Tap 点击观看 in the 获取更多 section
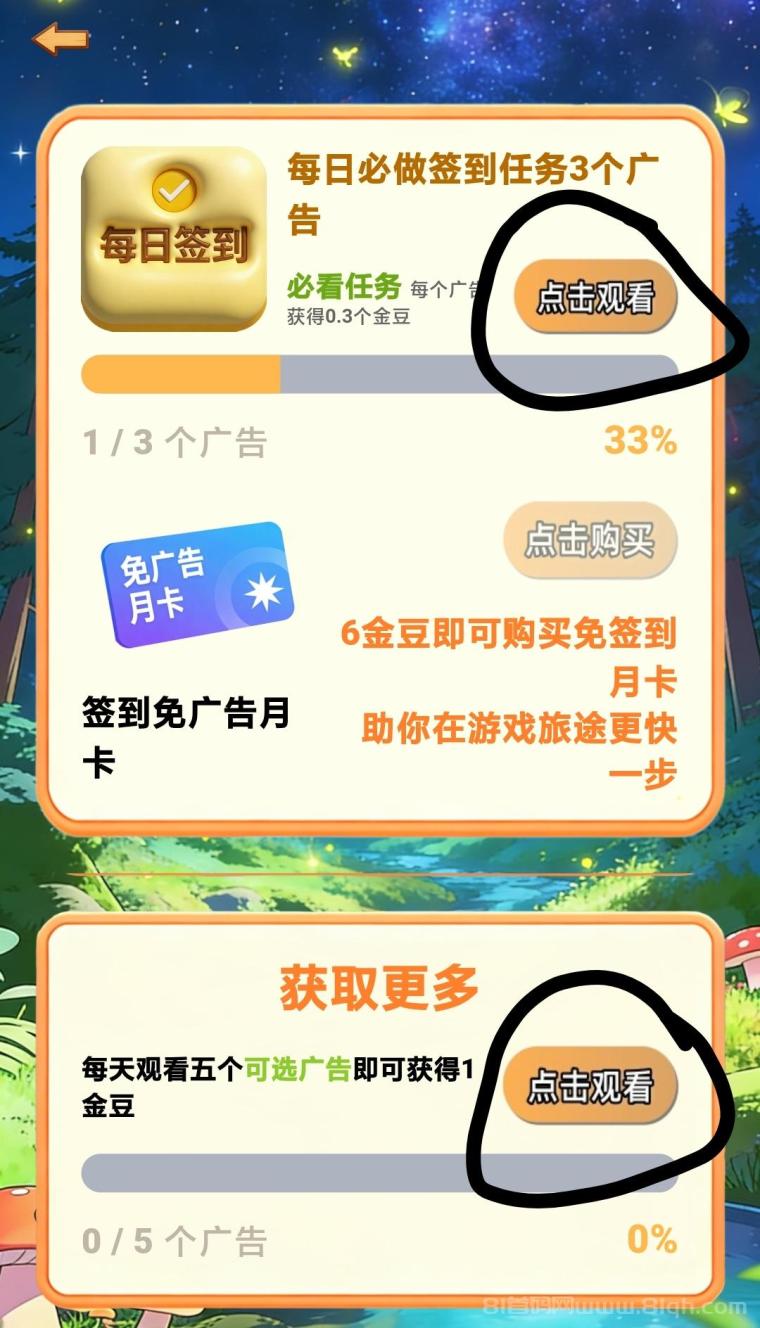Viewport: 760px width, 1328px height. [x=590, y=1086]
